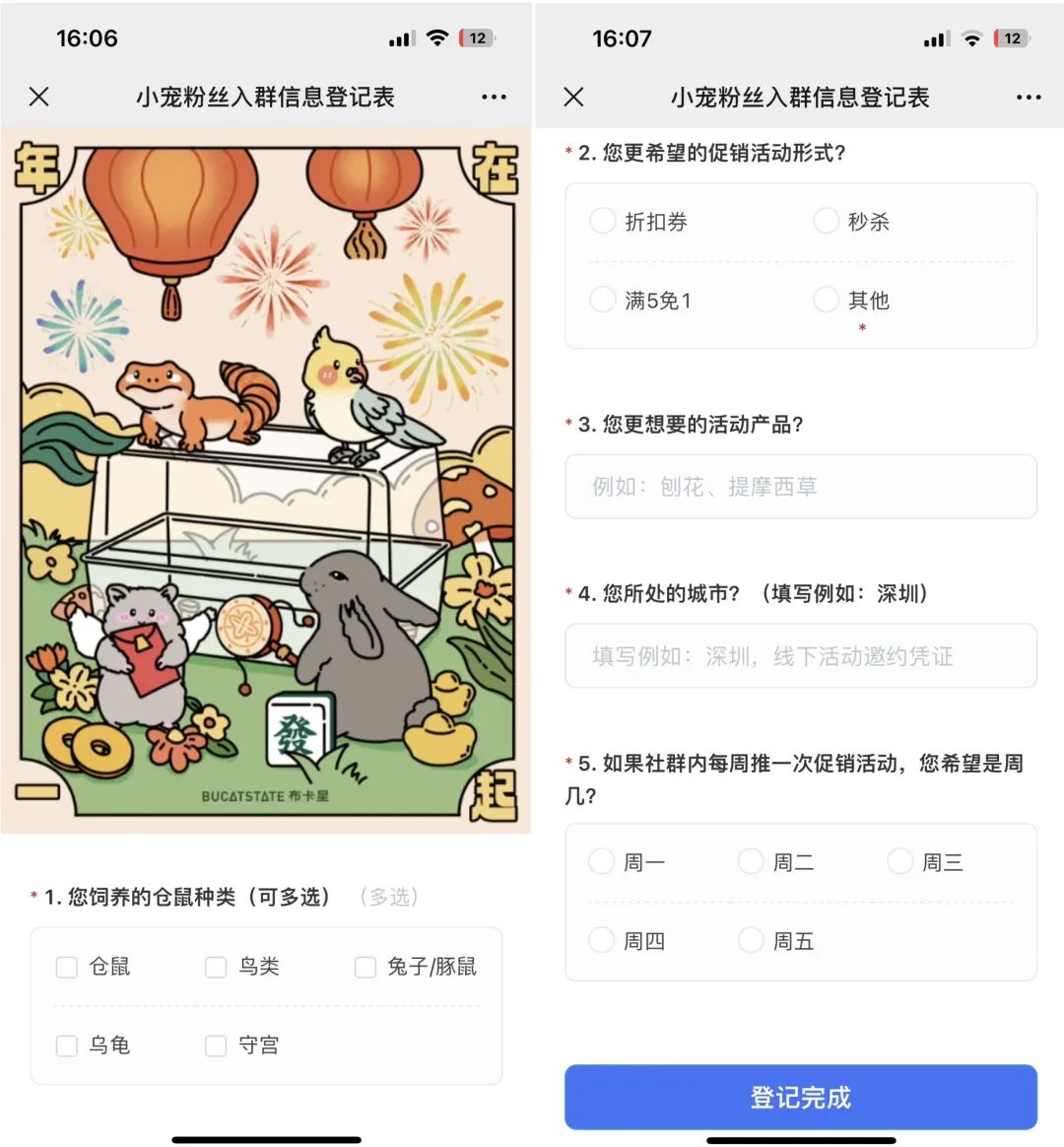Image resolution: width=1064 pixels, height=1147 pixels.
Task: Pick the 满5免1 option
Action: [603, 300]
